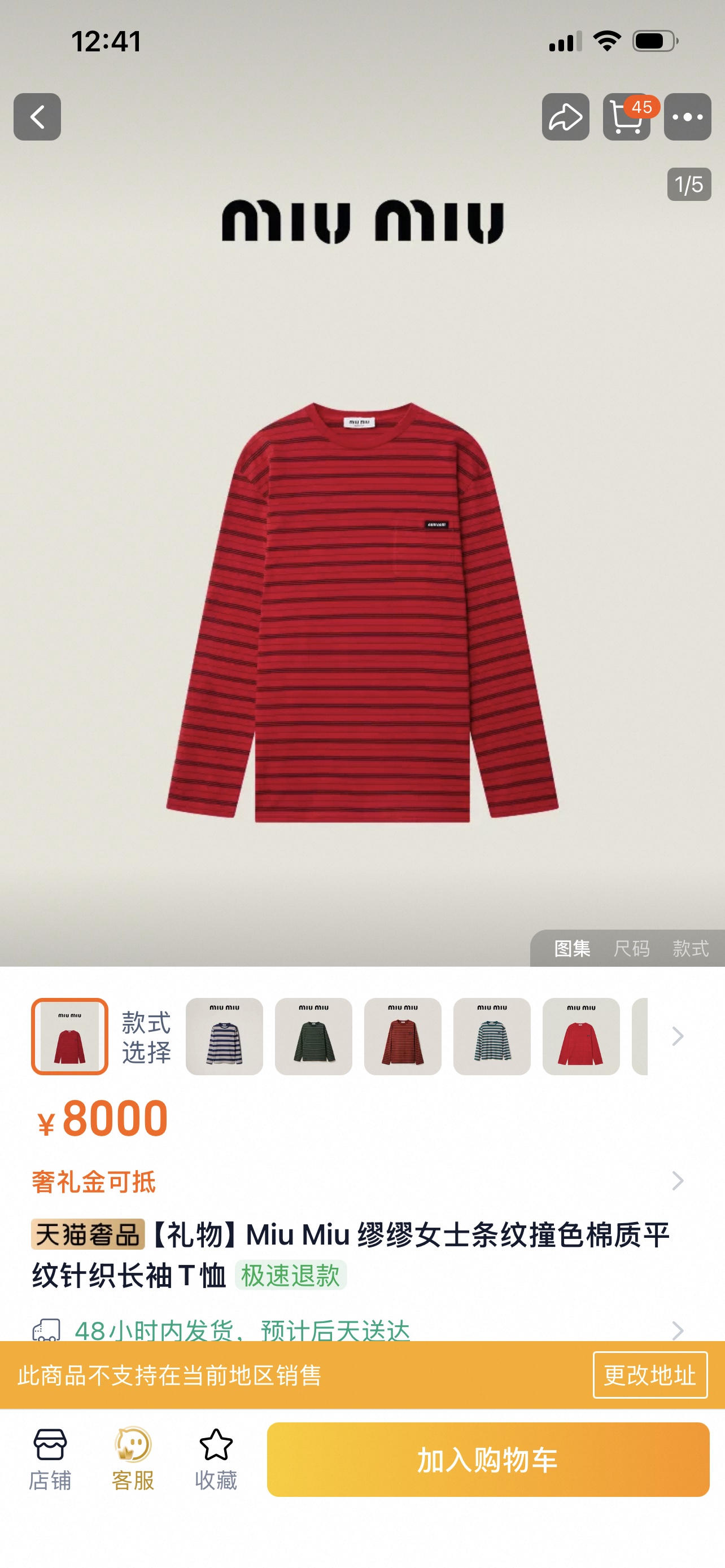Switch to the 款式 section
Image resolution: width=725 pixels, height=1568 pixels.
pos(691,948)
